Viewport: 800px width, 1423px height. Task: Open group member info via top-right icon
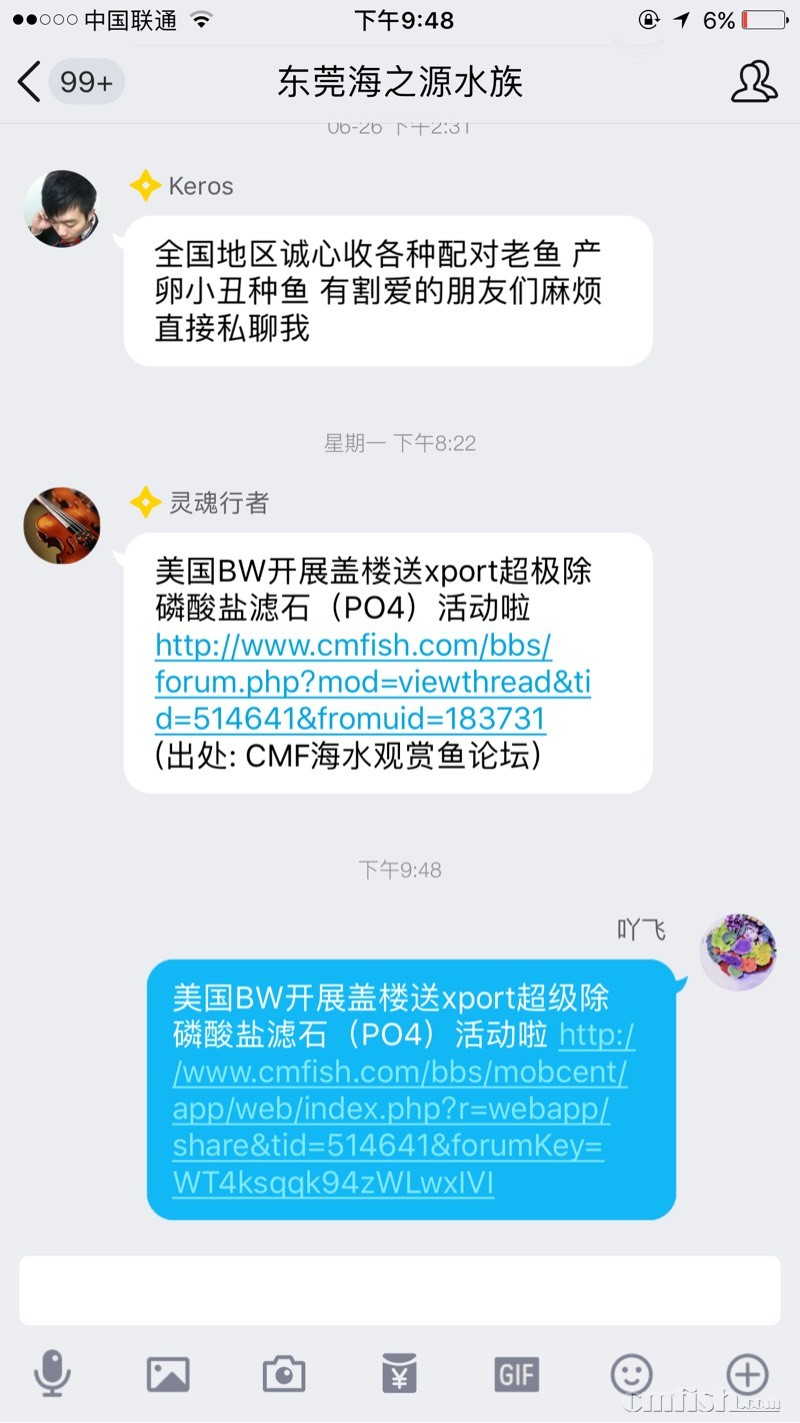pos(755,84)
